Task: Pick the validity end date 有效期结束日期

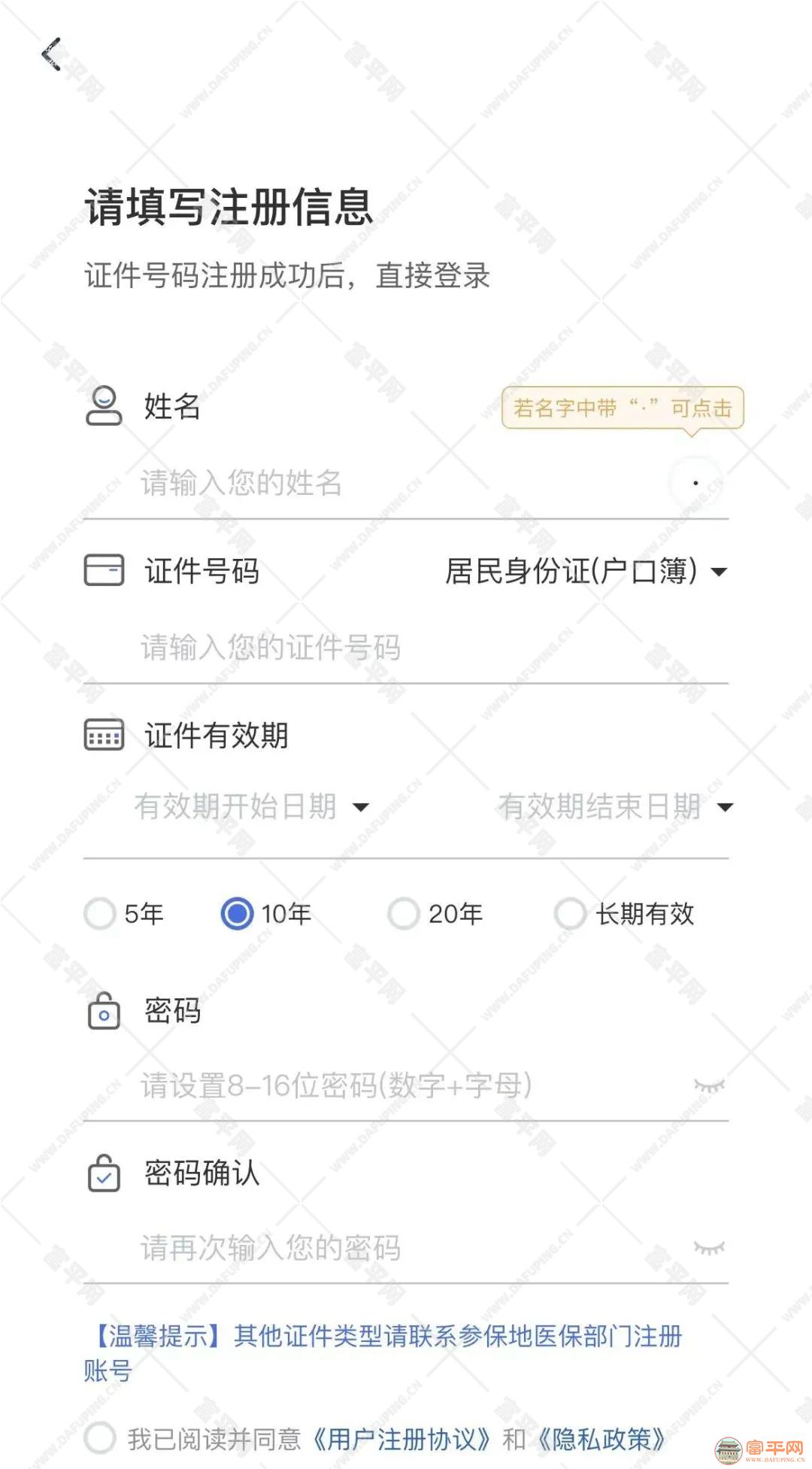Action: [614, 806]
